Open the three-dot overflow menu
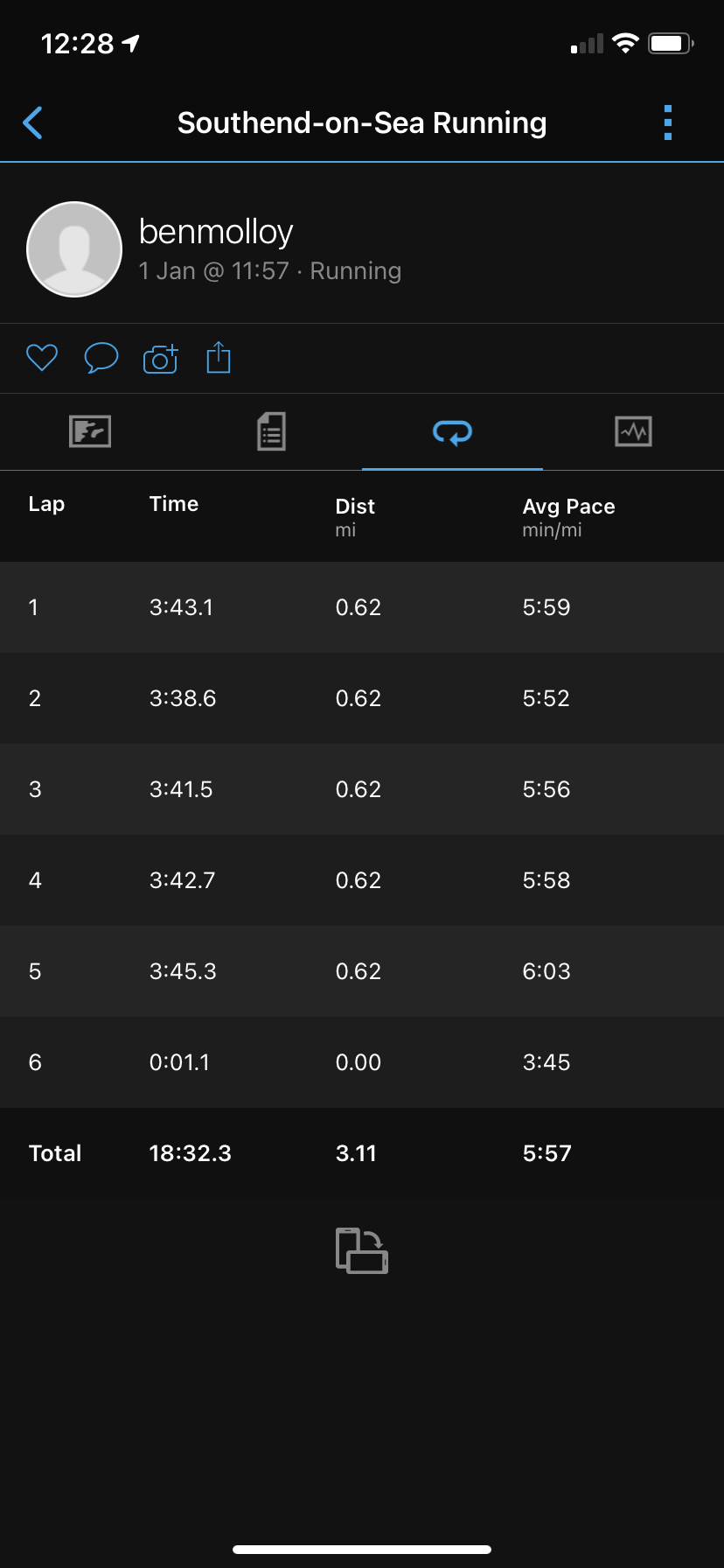 (668, 123)
